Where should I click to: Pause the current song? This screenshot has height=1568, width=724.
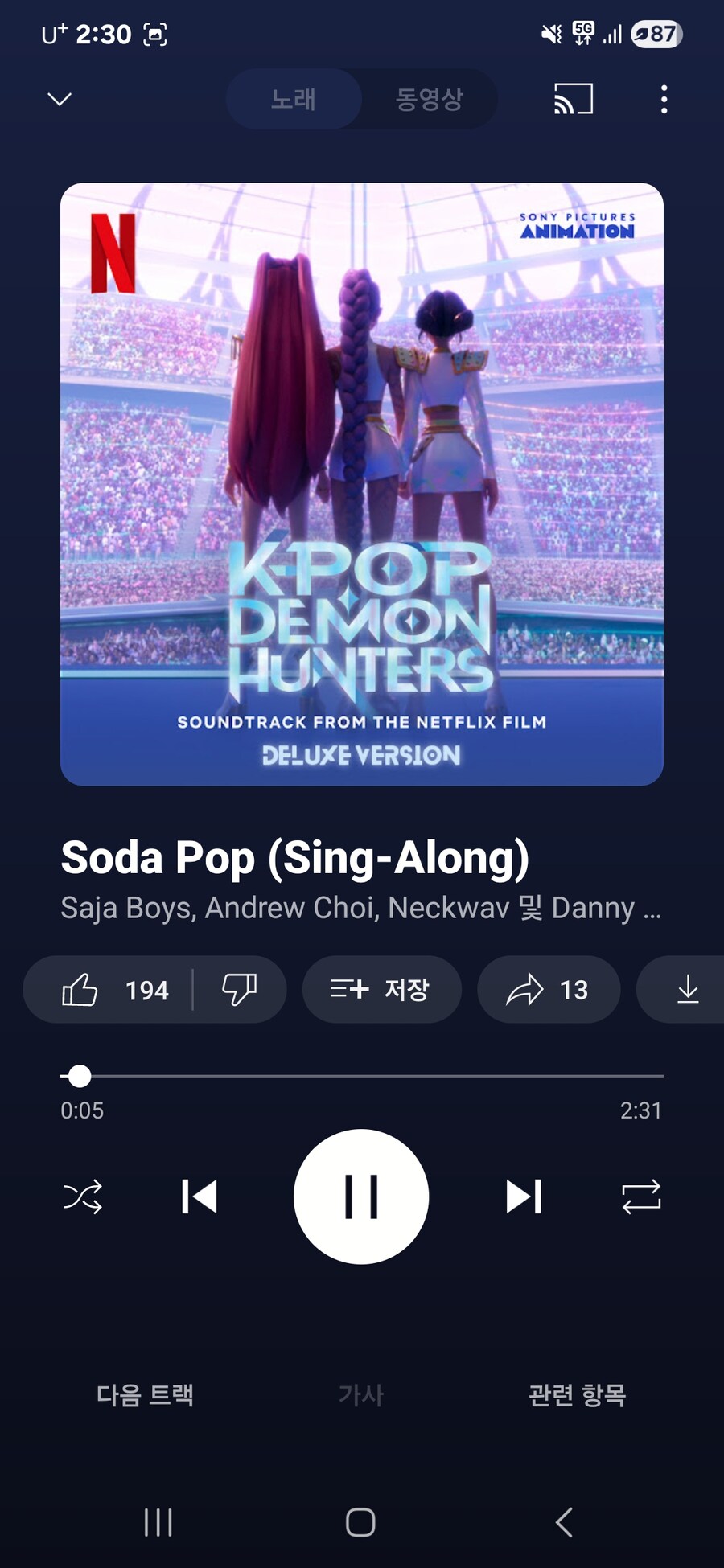click(x=361, y=1197)
